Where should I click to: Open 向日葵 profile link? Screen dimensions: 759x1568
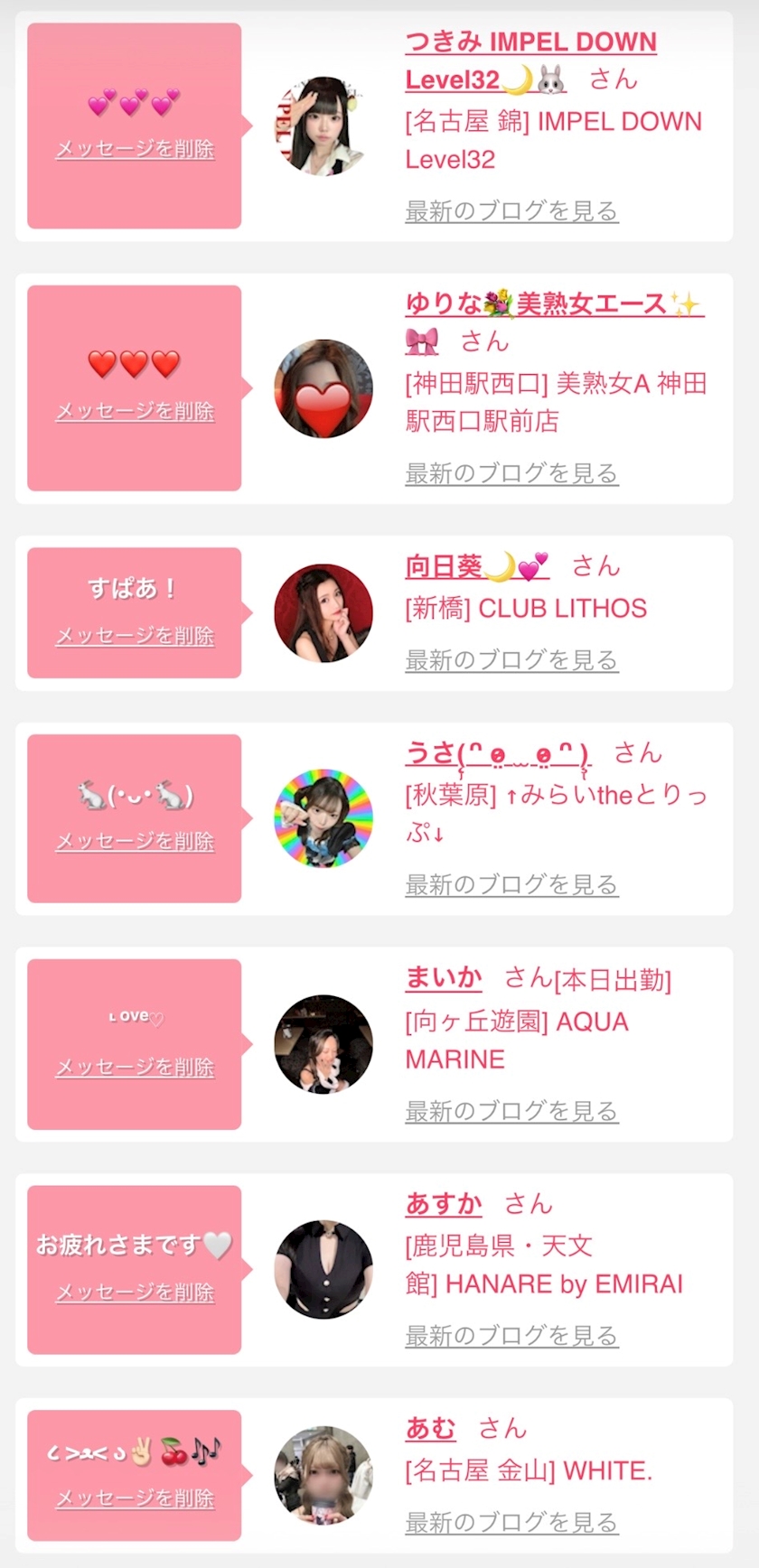tap(476, 566)
